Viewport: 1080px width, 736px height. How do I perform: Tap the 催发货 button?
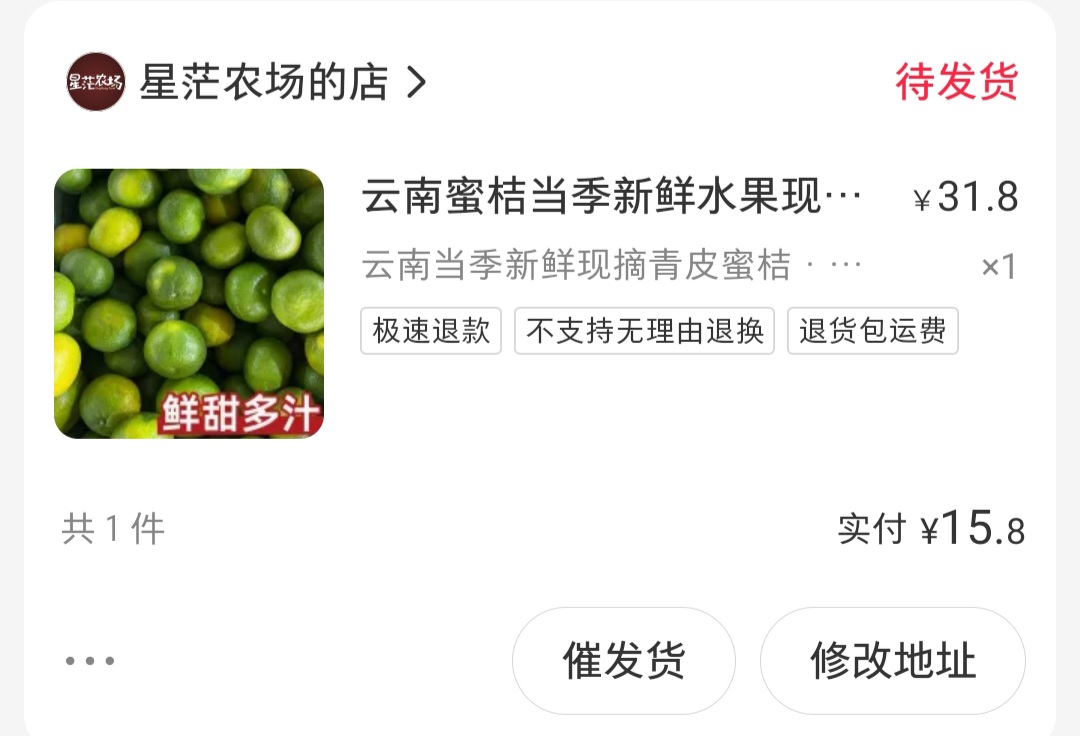tap(623, 661)
